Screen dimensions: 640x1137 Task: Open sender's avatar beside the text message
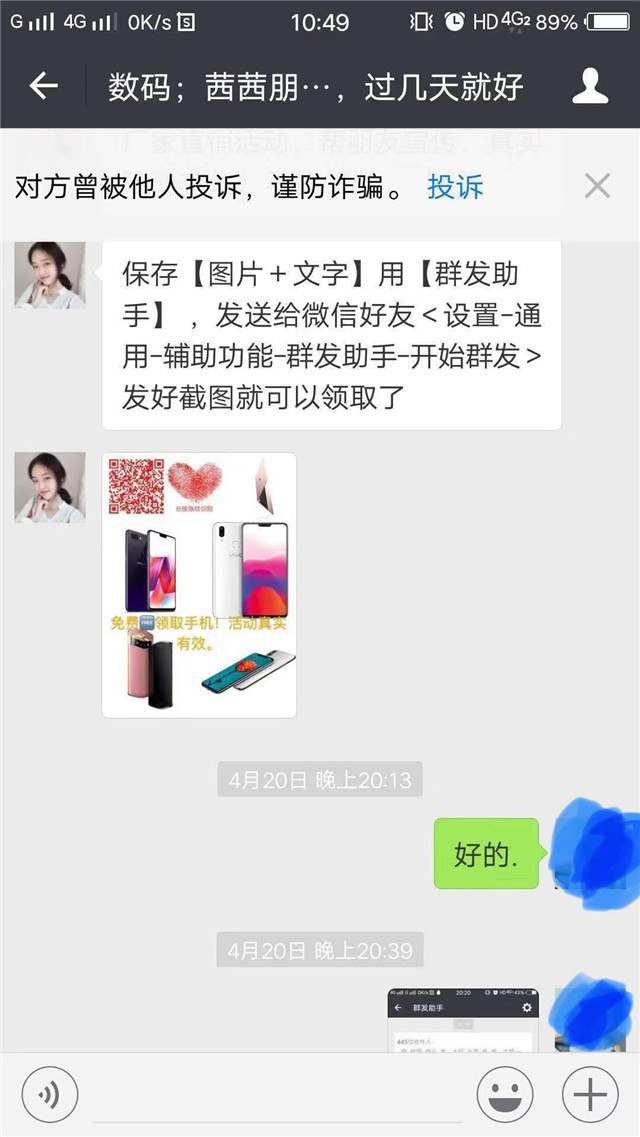pos(49,274)
